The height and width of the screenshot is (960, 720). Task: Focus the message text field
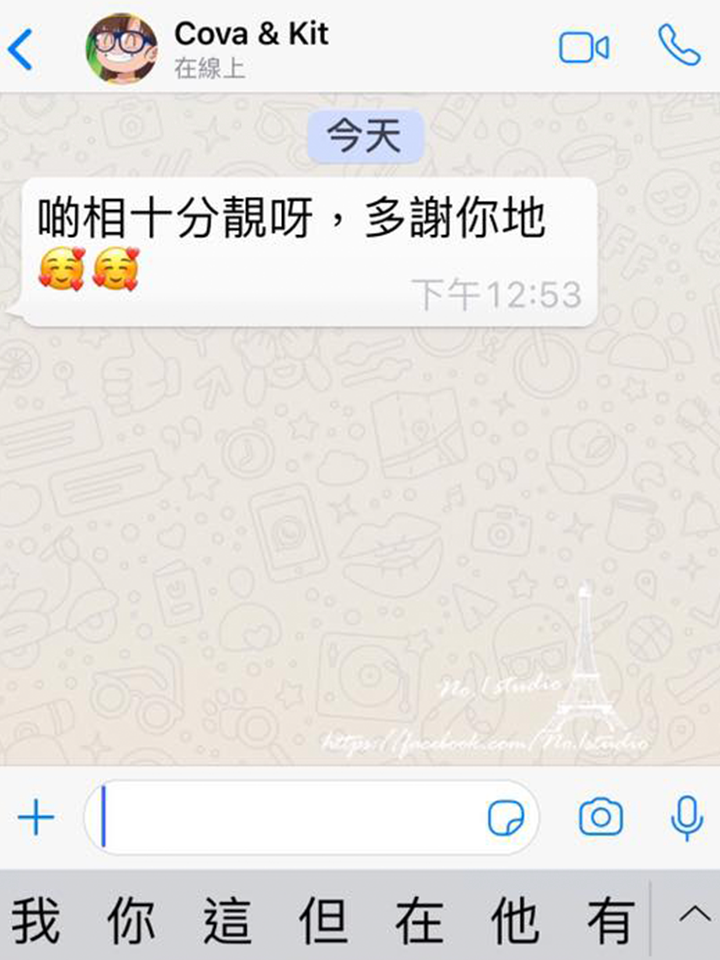pyautogui.click(x=290, y=819)
